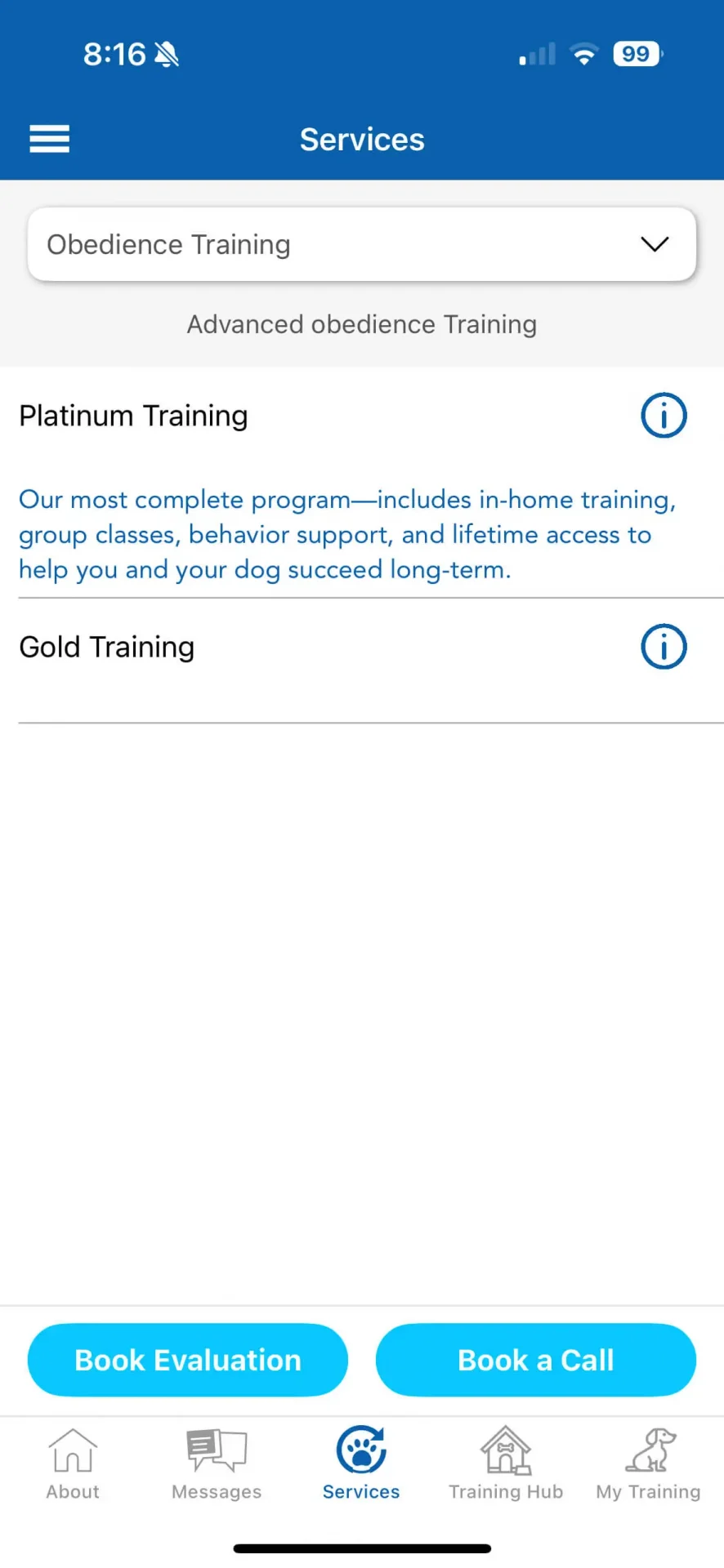
Task: Select the Services tab
Action: pos(361,1464)
